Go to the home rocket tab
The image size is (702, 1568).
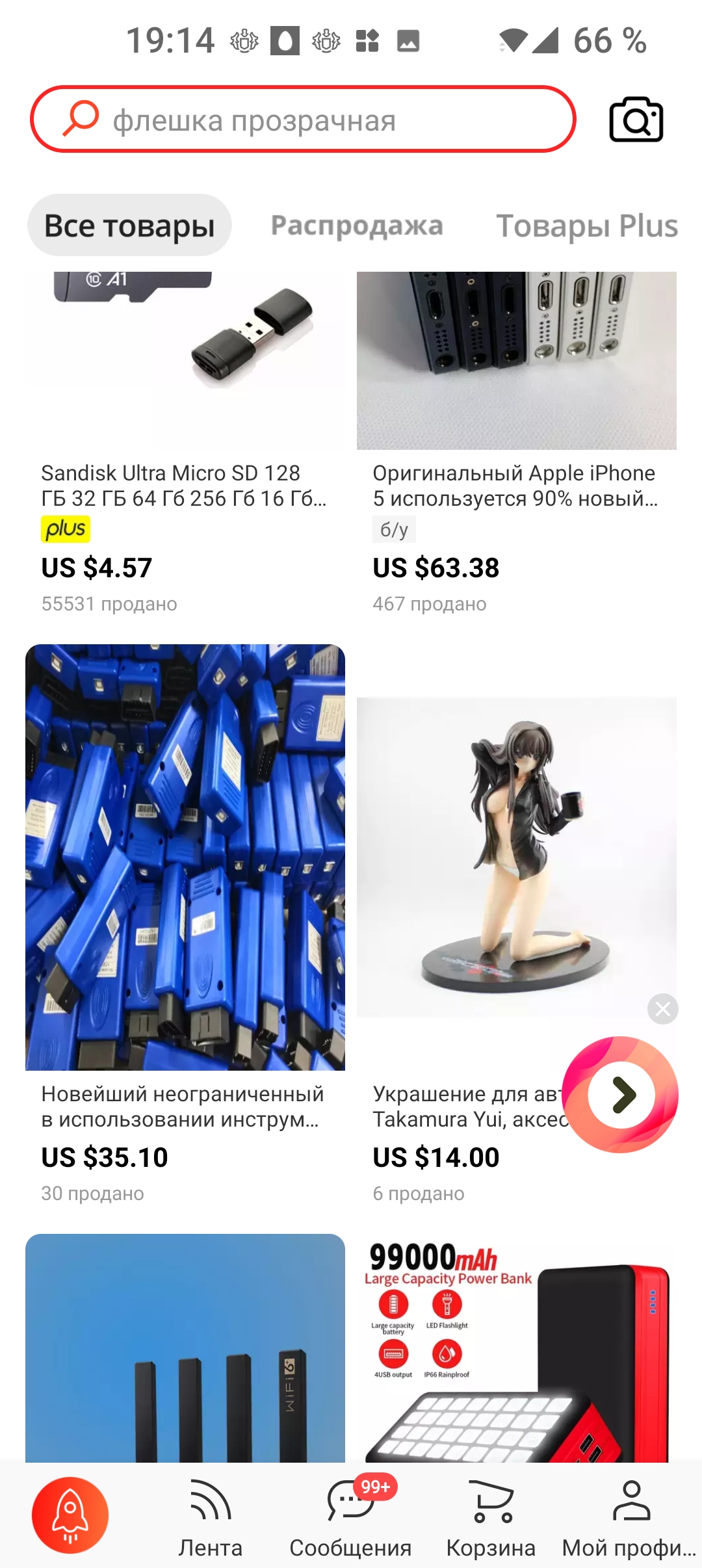(x=70, y=1515)
